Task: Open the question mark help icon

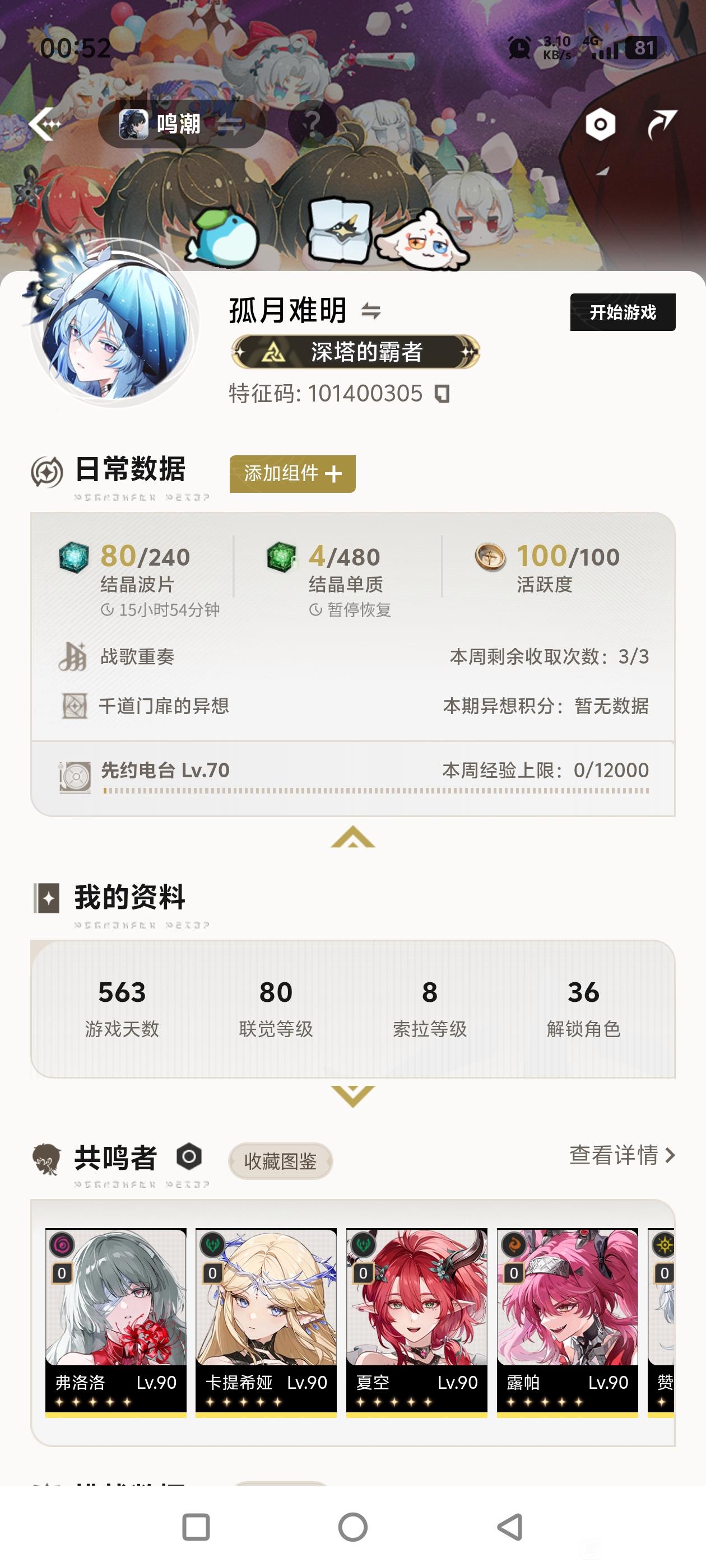Action: click(312, 124)
